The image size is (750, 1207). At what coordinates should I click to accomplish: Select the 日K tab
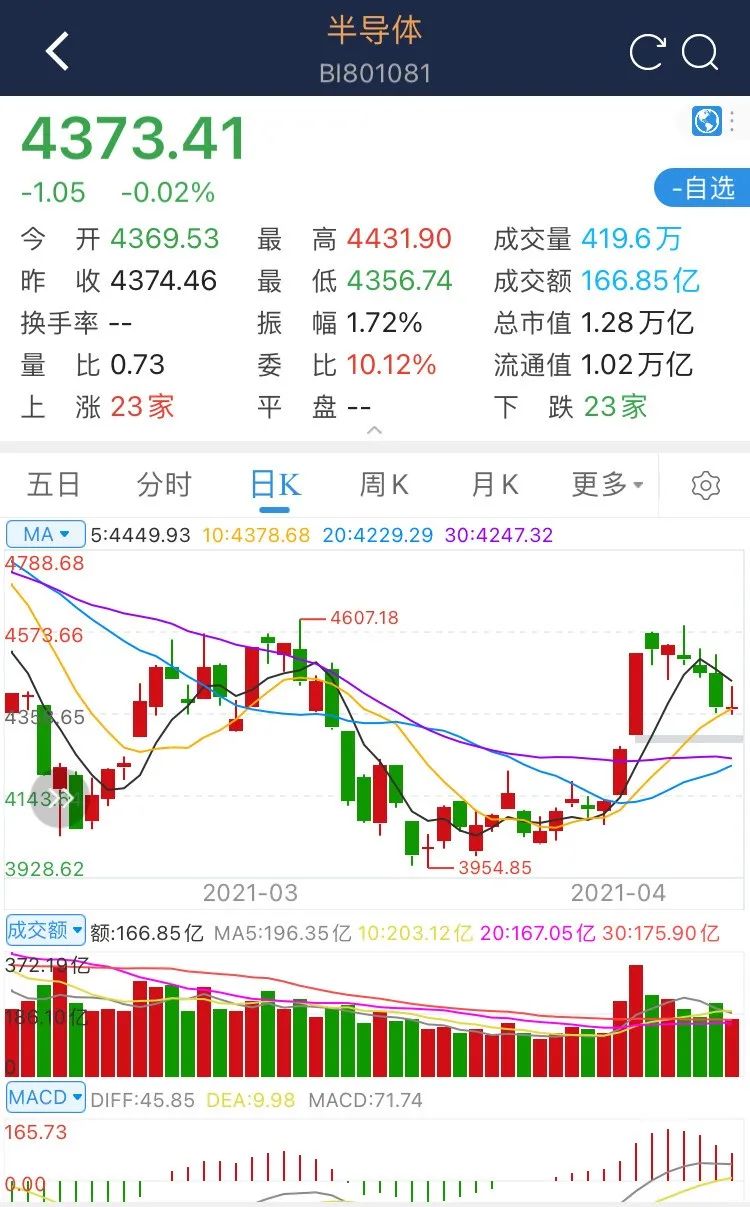coord(275,485)
